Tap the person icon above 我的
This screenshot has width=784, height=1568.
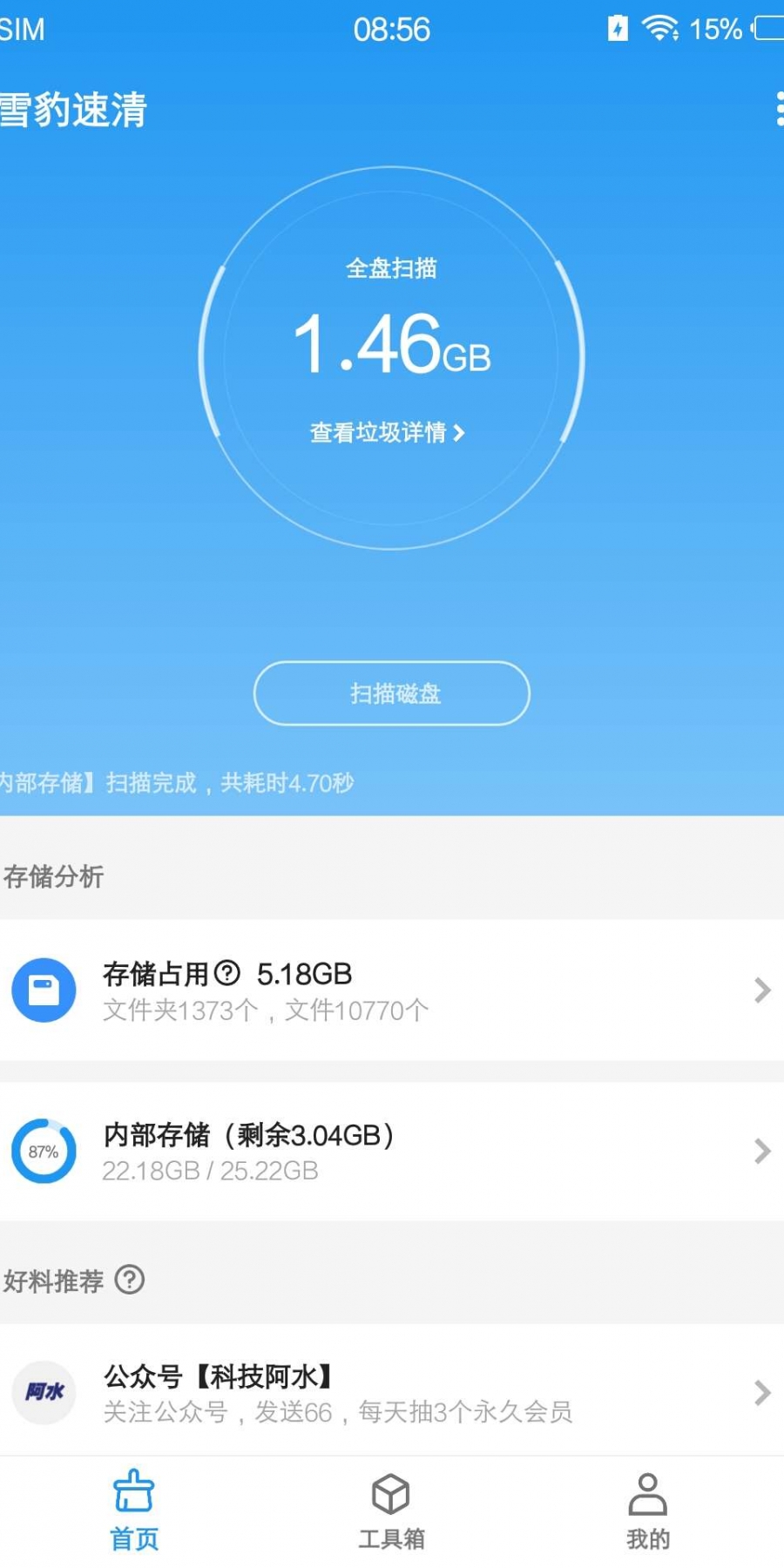tap(646, 1491)
